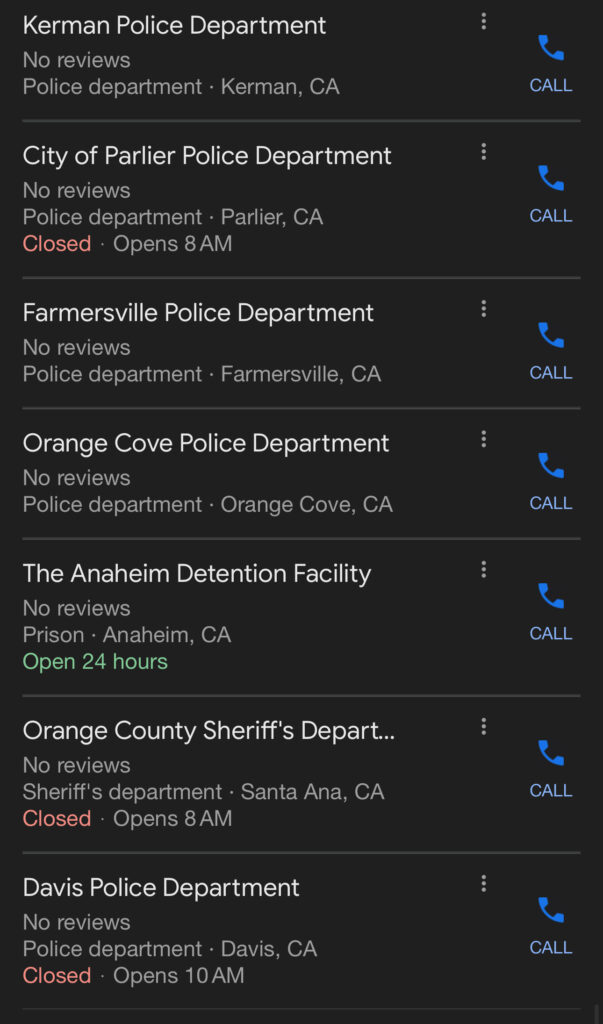Screen dimensions: 603x1024
Task: Open overflow menu for Kerman Police Department
Action: click(x=483, y=22)
